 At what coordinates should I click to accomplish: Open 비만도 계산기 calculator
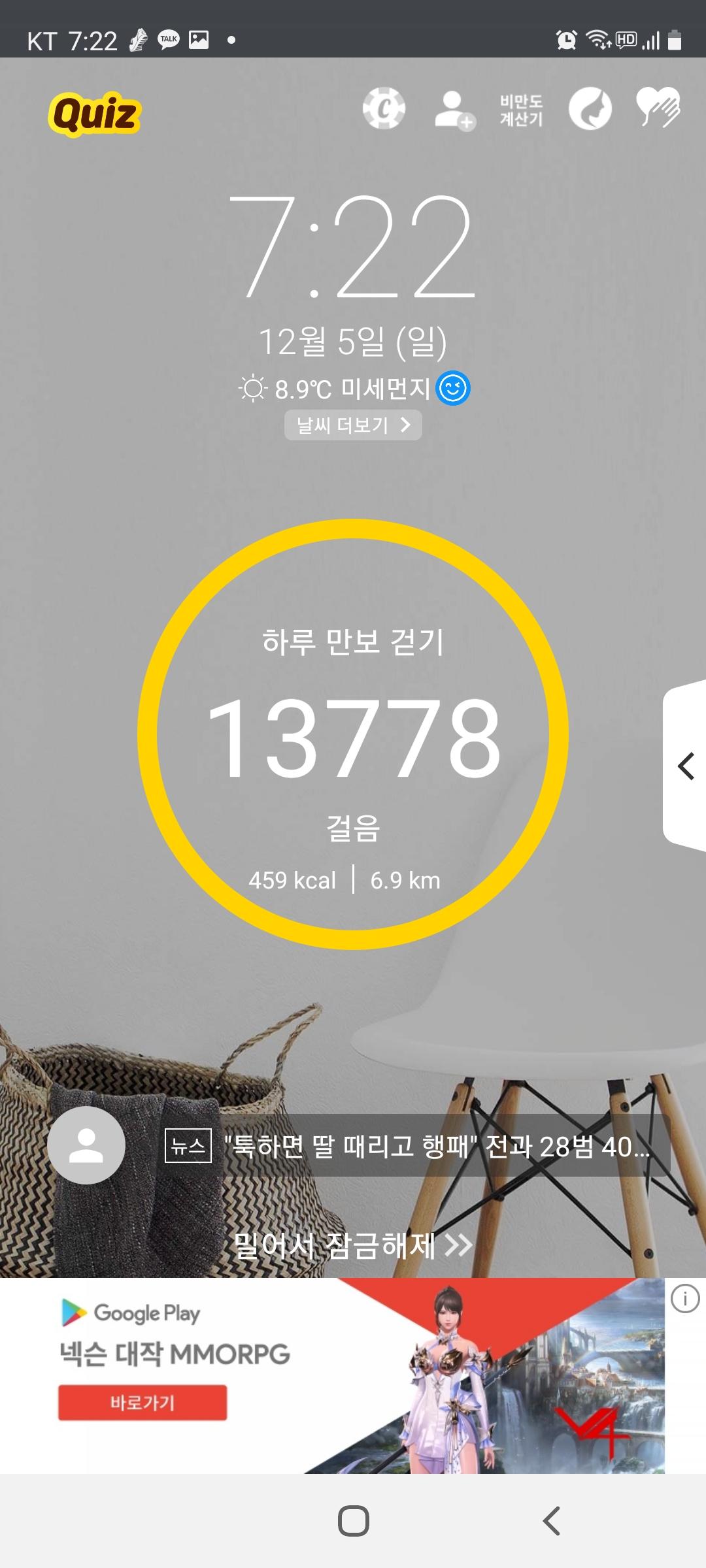click(x=521, y=110)
